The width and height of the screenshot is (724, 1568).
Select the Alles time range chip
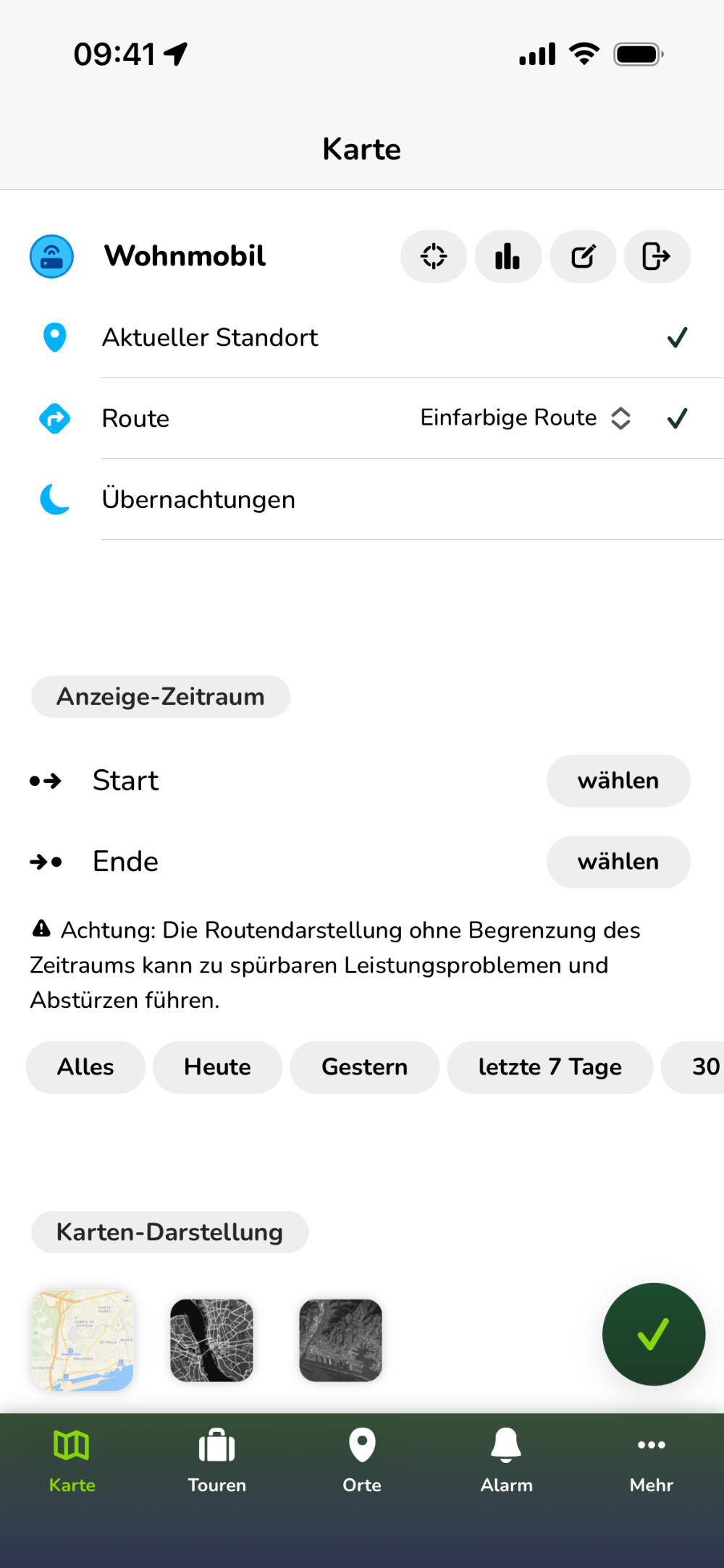tap(85, 1067)
